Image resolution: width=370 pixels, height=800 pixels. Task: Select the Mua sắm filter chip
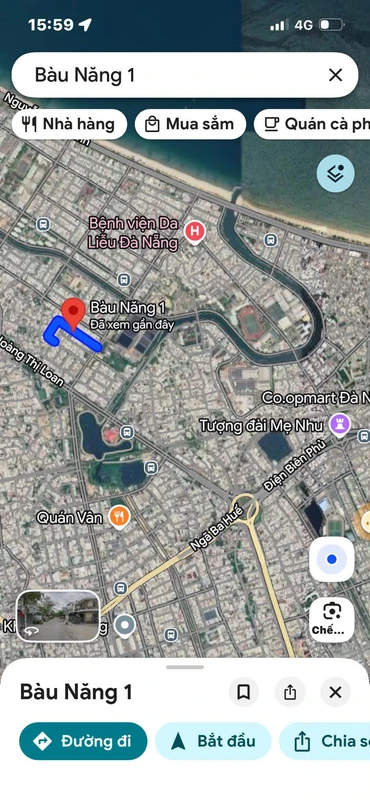click(x=190, y=124)
